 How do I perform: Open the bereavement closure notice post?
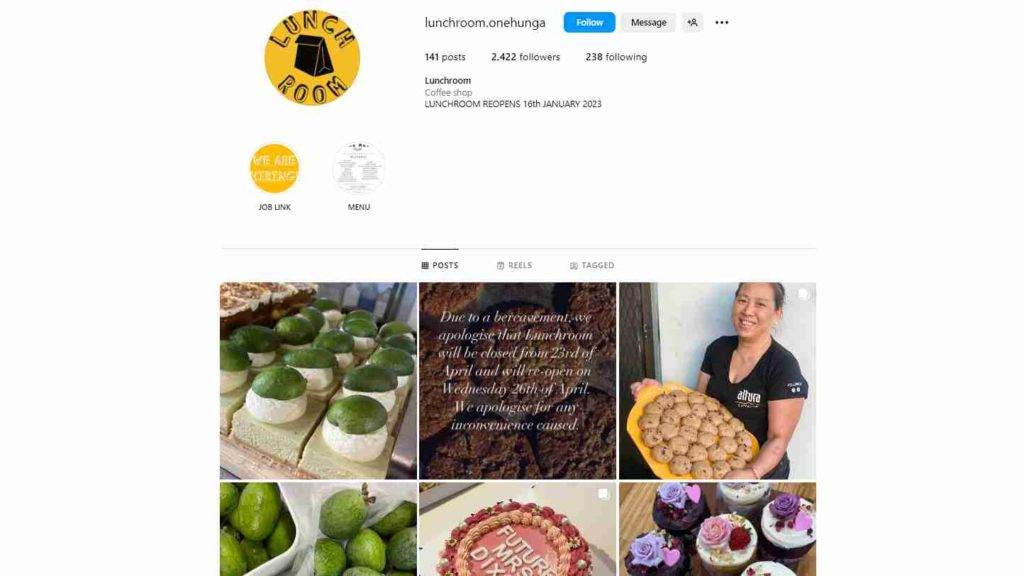517,380
